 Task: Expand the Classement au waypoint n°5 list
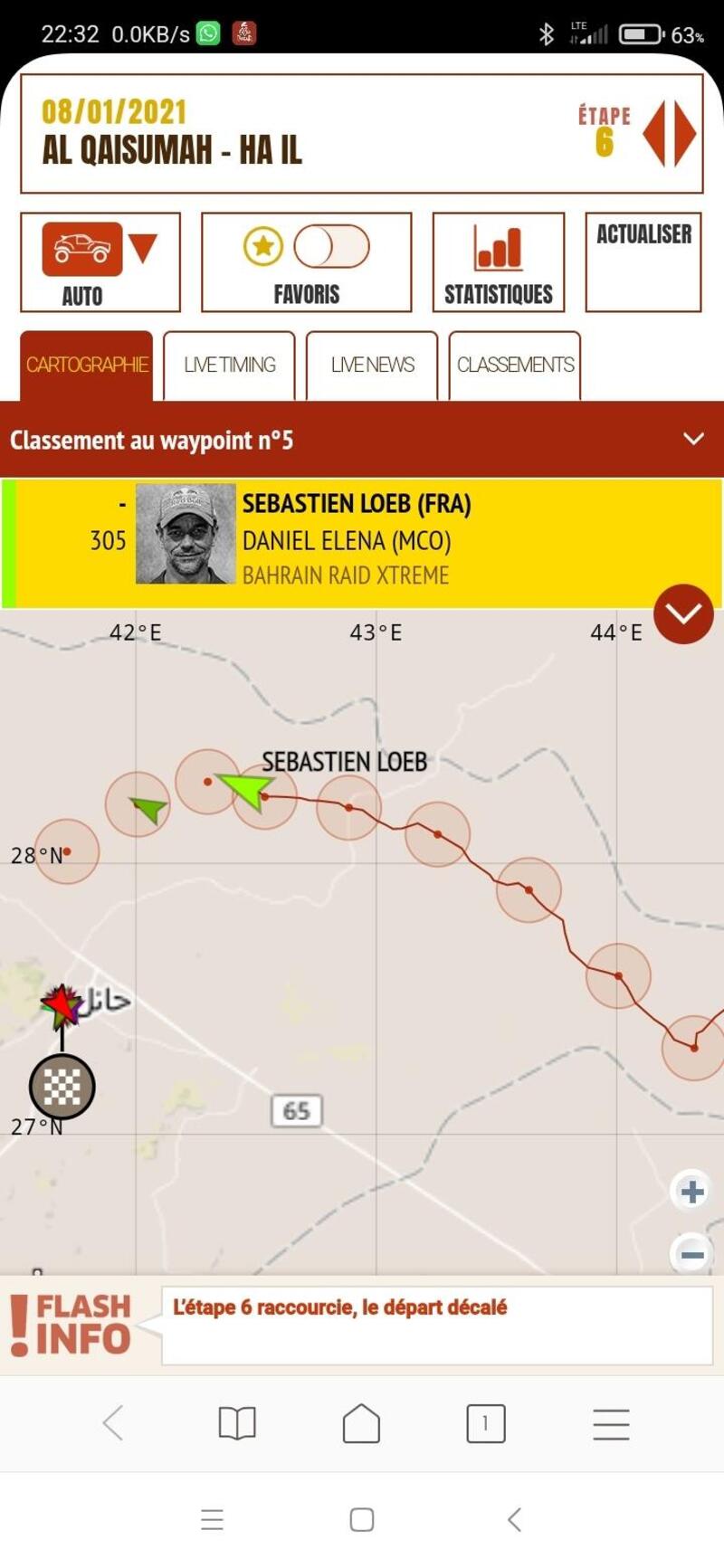coord(693,439)
